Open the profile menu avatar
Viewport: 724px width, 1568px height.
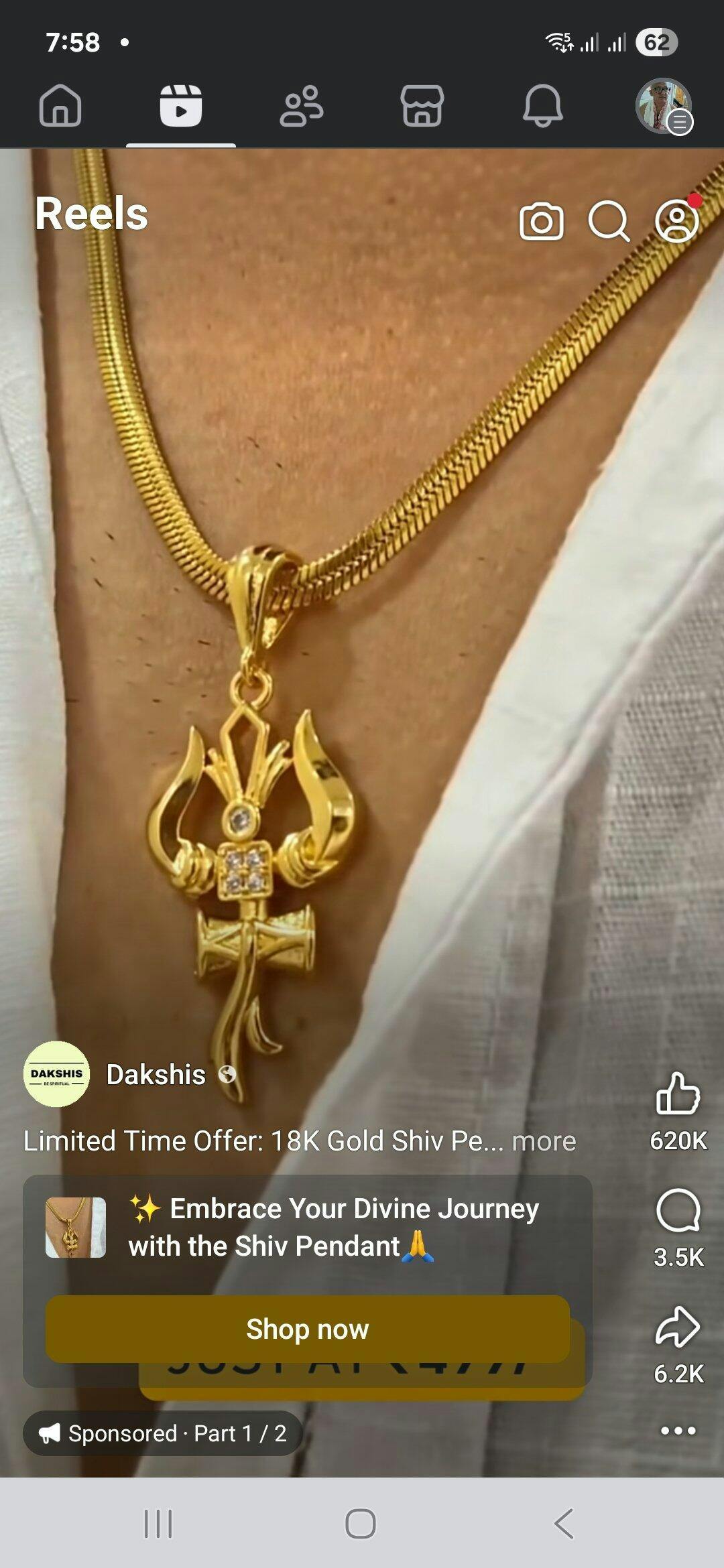pos(664,106)
